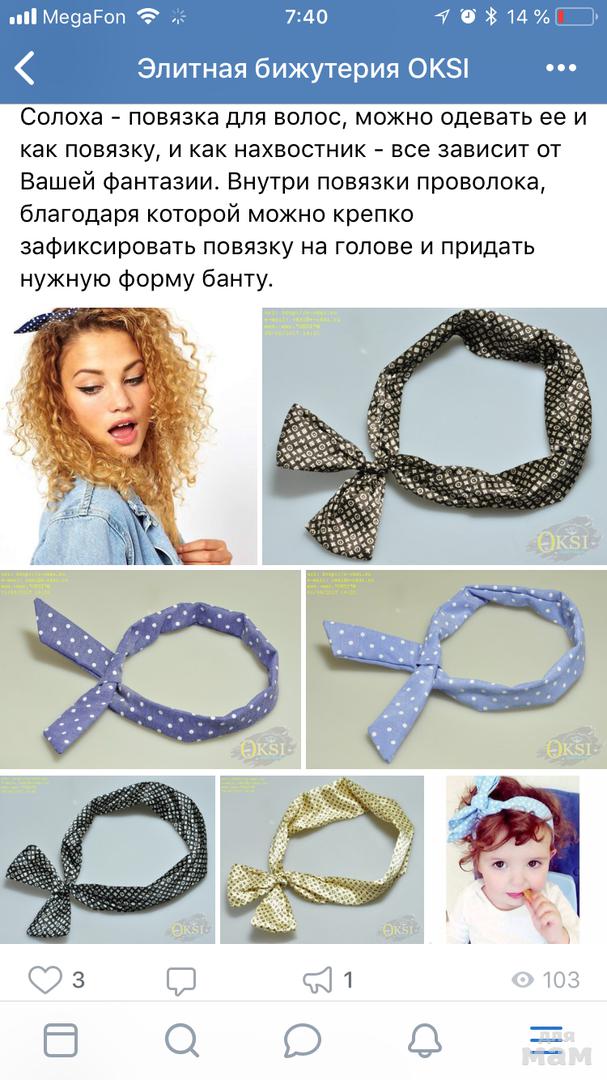This screenshot has width=607, height=1080.
Task: Open the three-dot overflow menu
Action: 562,68
